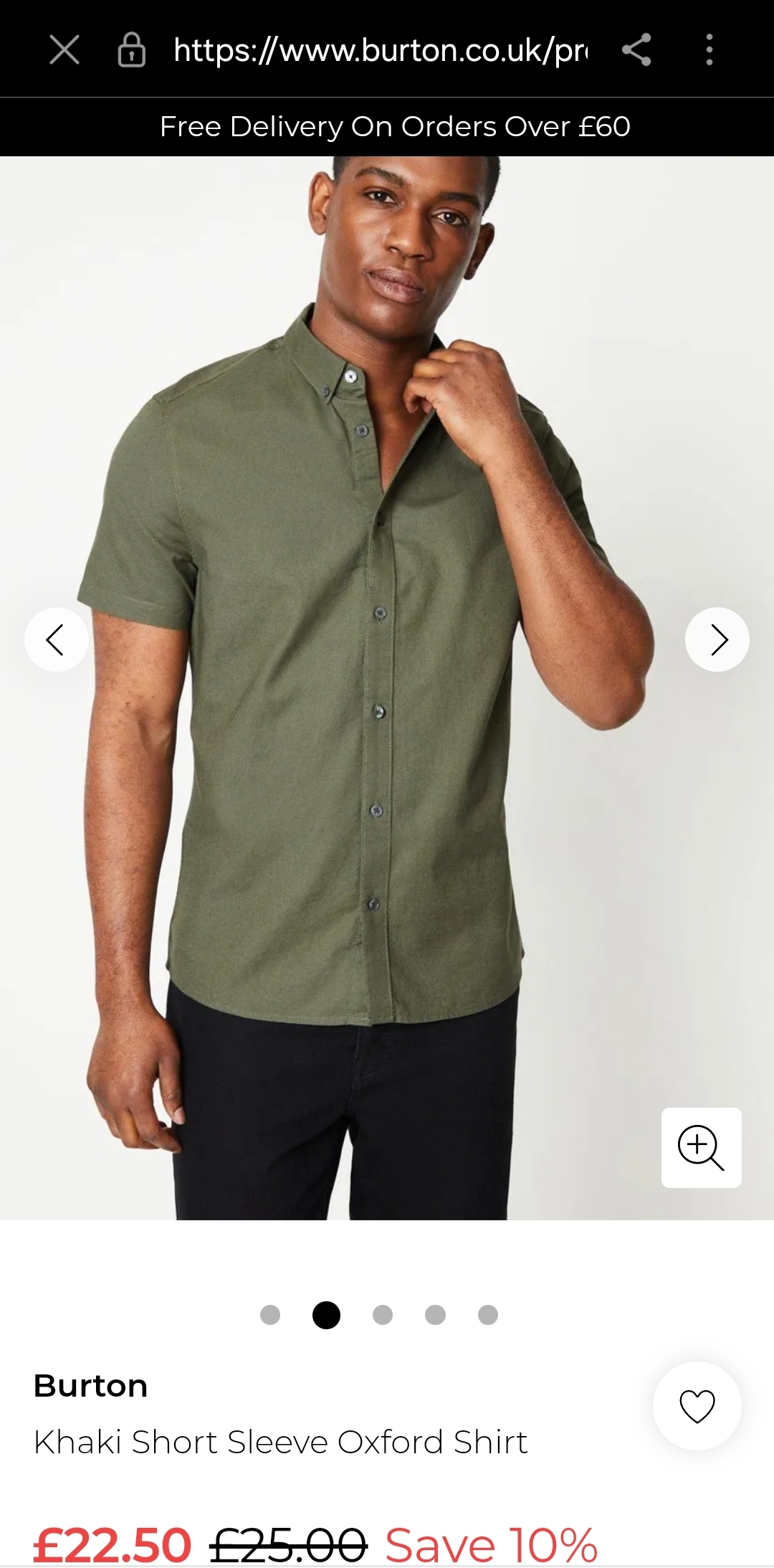Tap the burton.co.uk address bar

381,50
